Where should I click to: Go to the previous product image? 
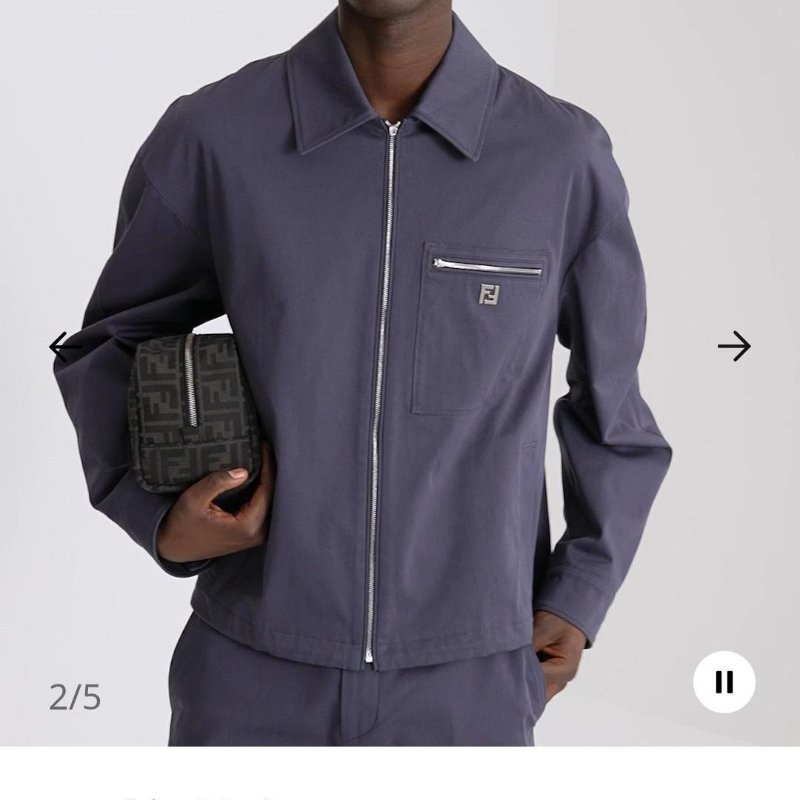tap(66, 347)
